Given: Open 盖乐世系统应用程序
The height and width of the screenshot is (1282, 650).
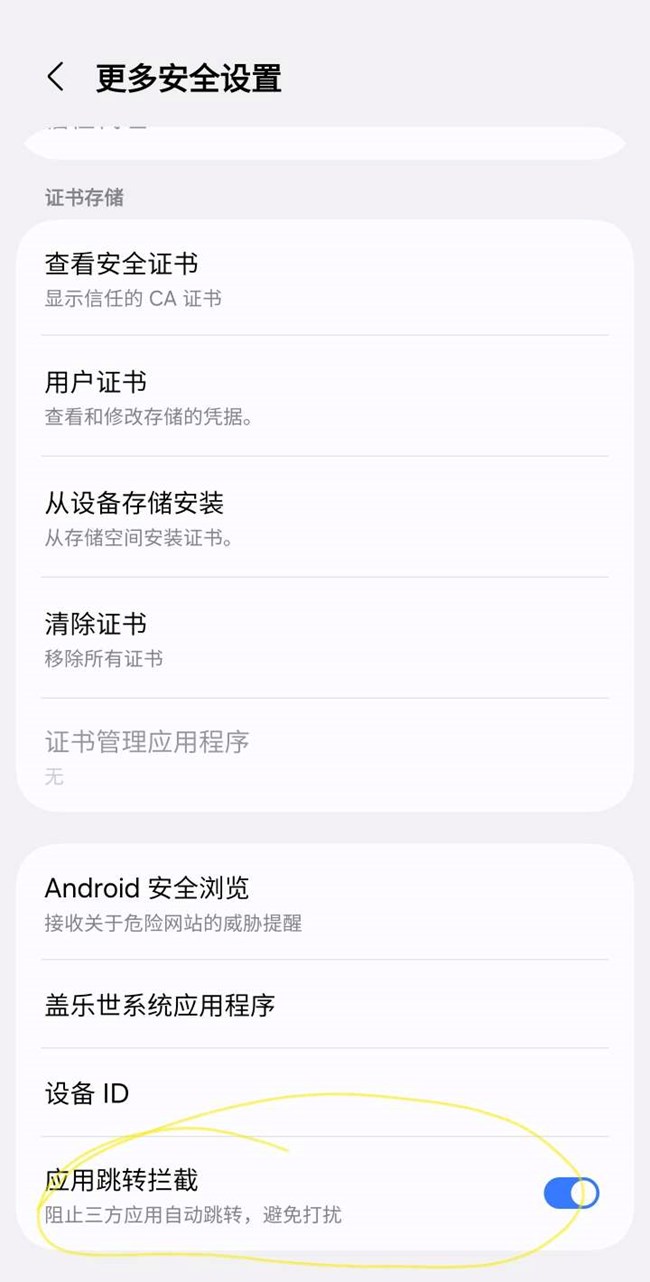Looking at the screenshot, I should click(x=324, y=1005).
